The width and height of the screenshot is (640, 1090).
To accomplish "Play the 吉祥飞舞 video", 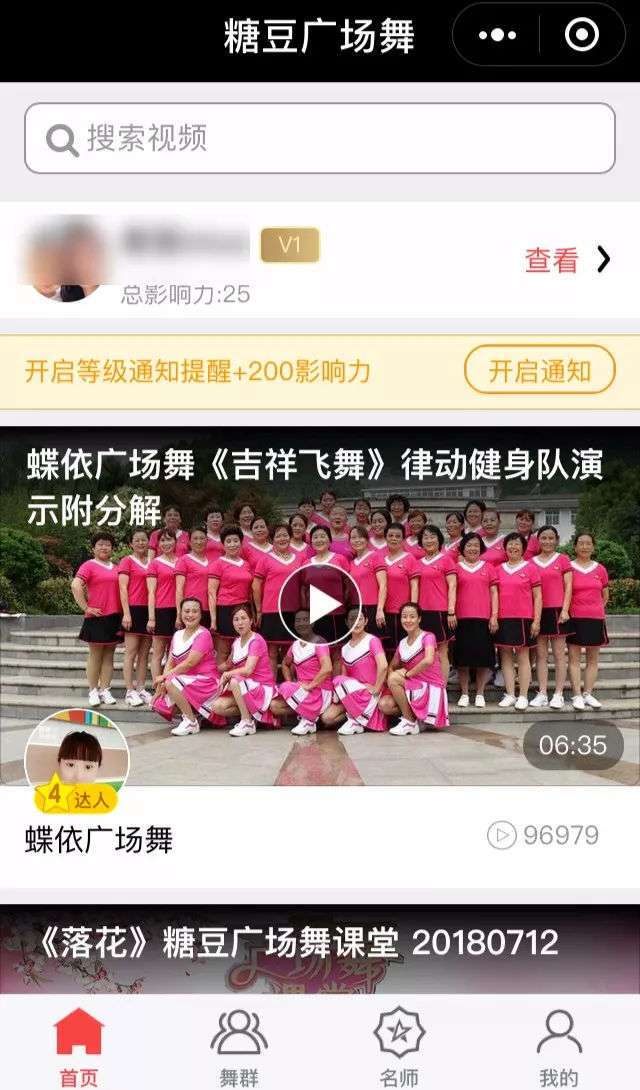I will tap(319, 604).
